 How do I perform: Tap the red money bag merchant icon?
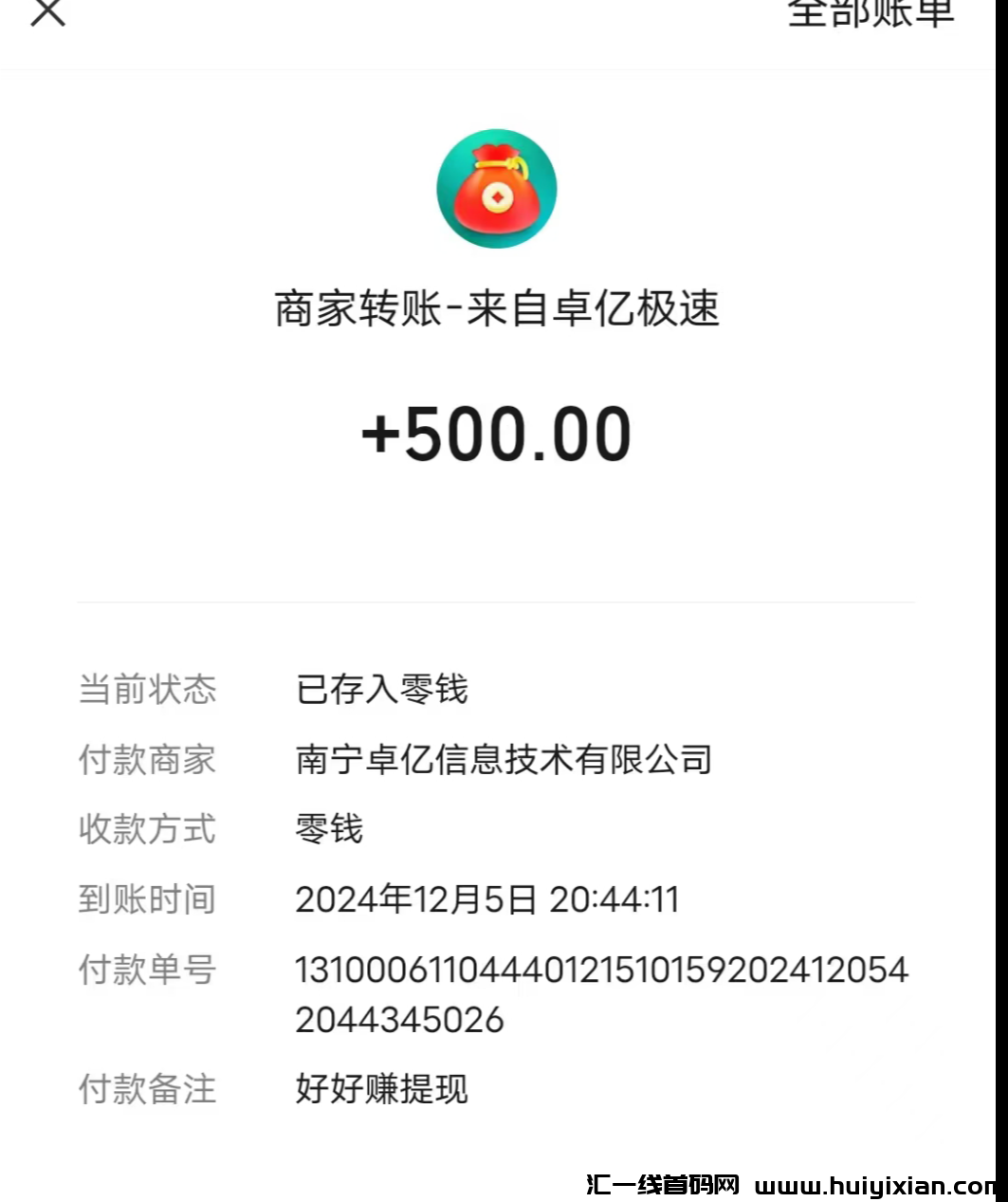click(x=496, y=188)
